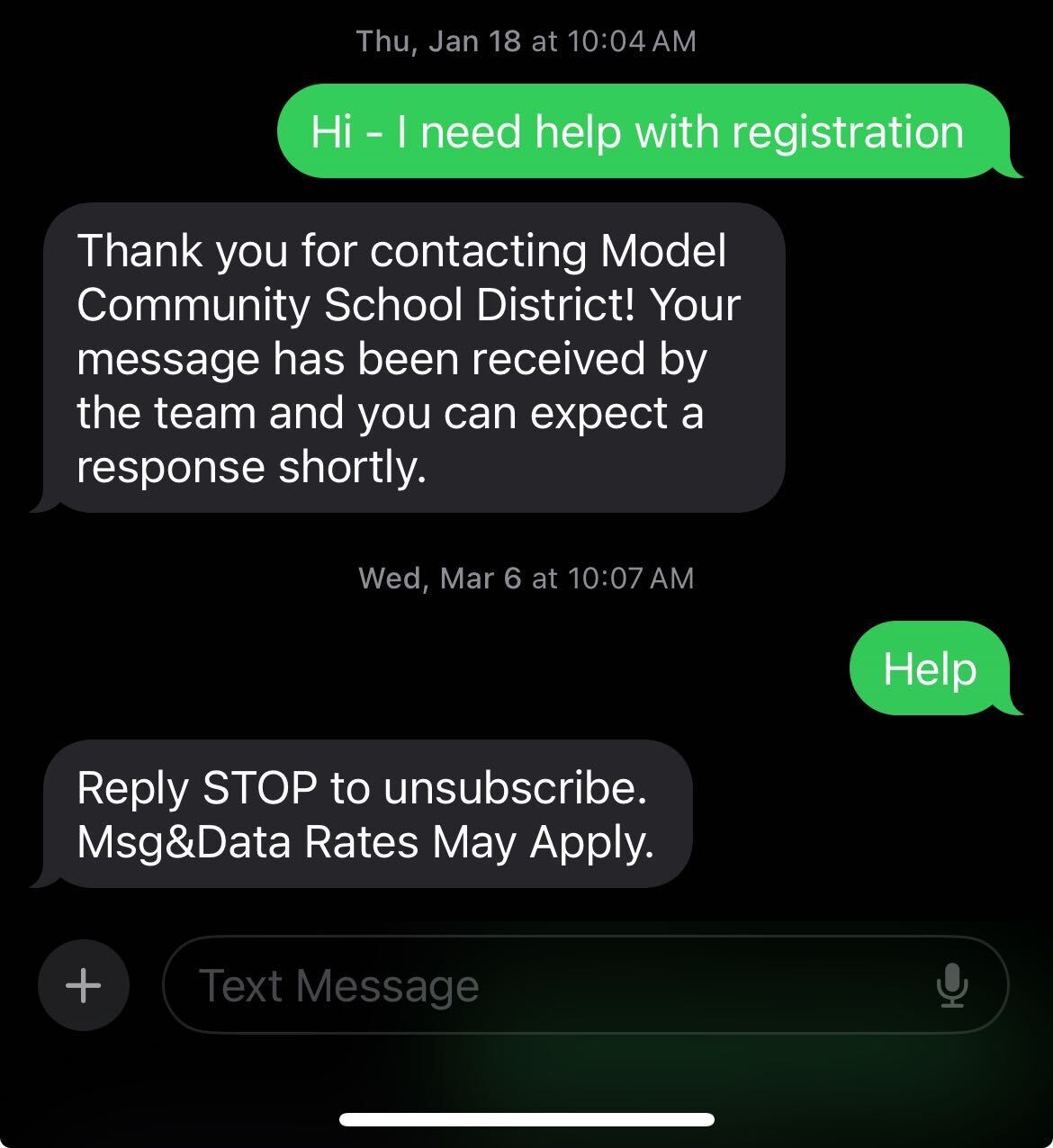Click the 'Wed, Mar 6 at 10:07 AM' timestamp
Image resolution: width=1053 pixels, height=1148 pixels.
526,578
